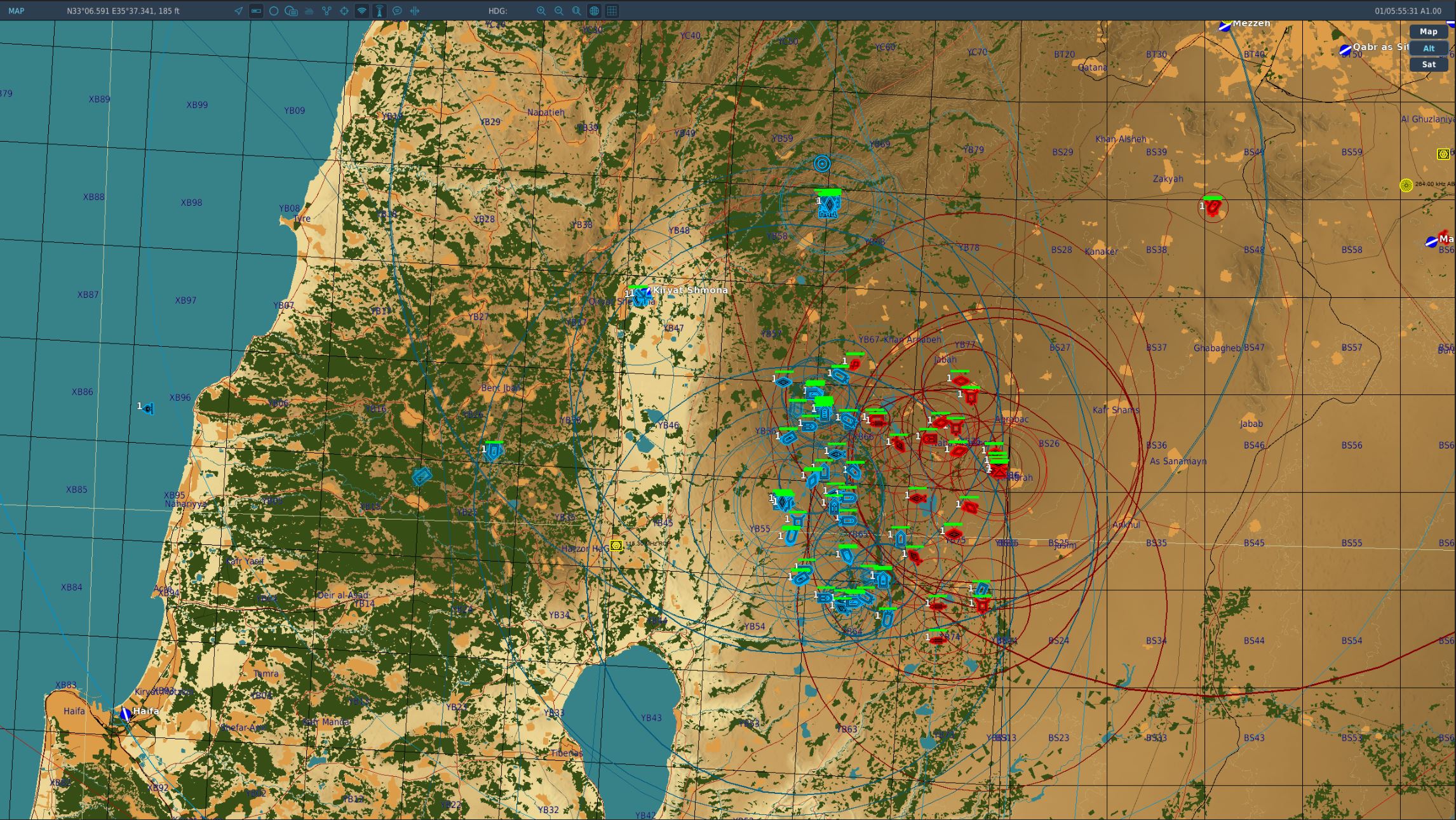Zoom in with the magnifier plus icon

pos(541,11)
